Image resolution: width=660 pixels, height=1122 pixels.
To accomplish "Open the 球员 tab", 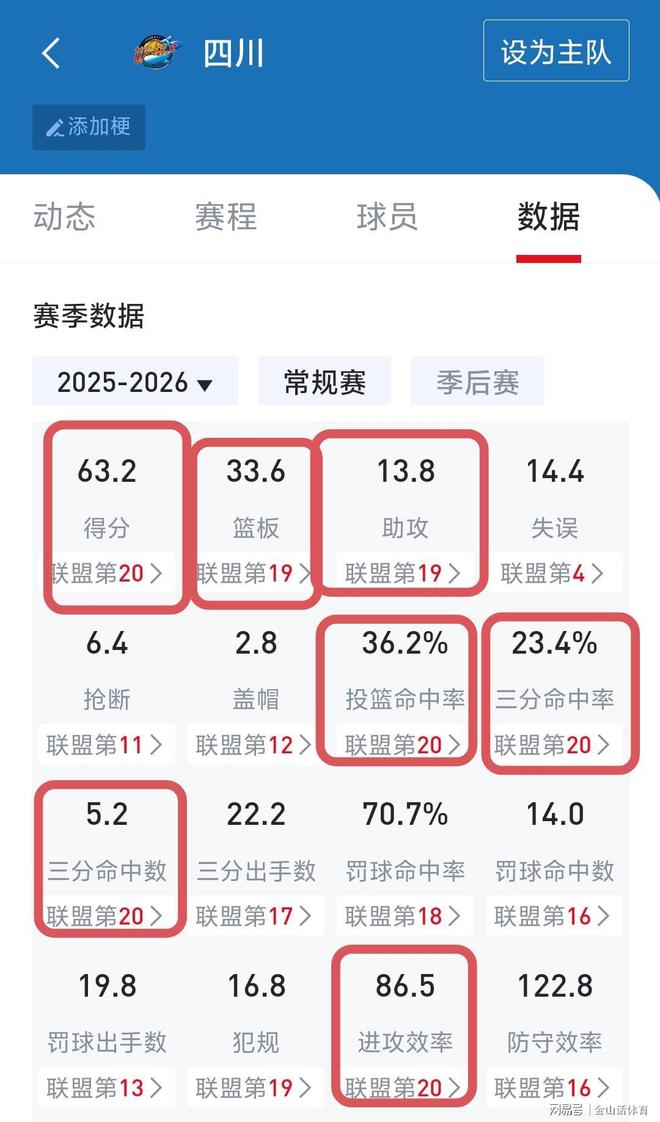I will coord(387,217).
